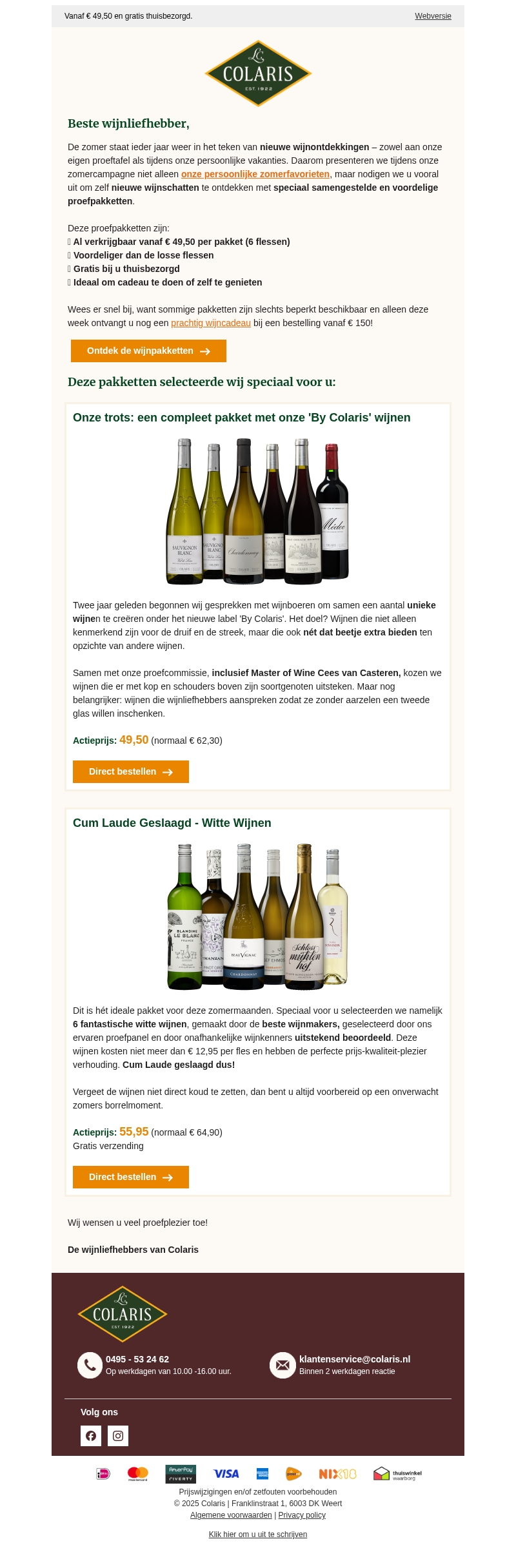Tap 'Ontdek de wijnpakketten' button
The height and width of the screenshot is (1568, 516).
click(148, 351)
